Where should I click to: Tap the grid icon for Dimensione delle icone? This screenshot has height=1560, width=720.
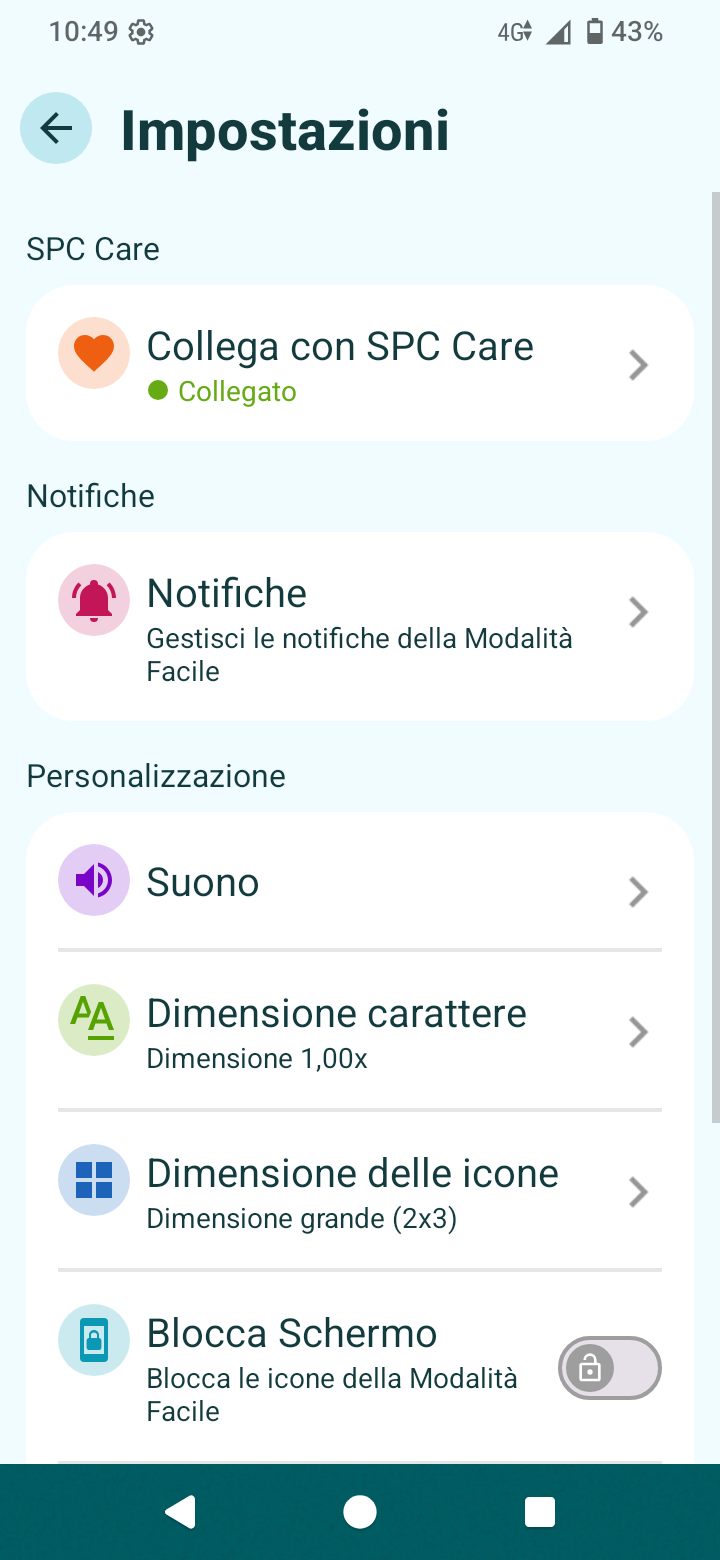pos(93,1180)
